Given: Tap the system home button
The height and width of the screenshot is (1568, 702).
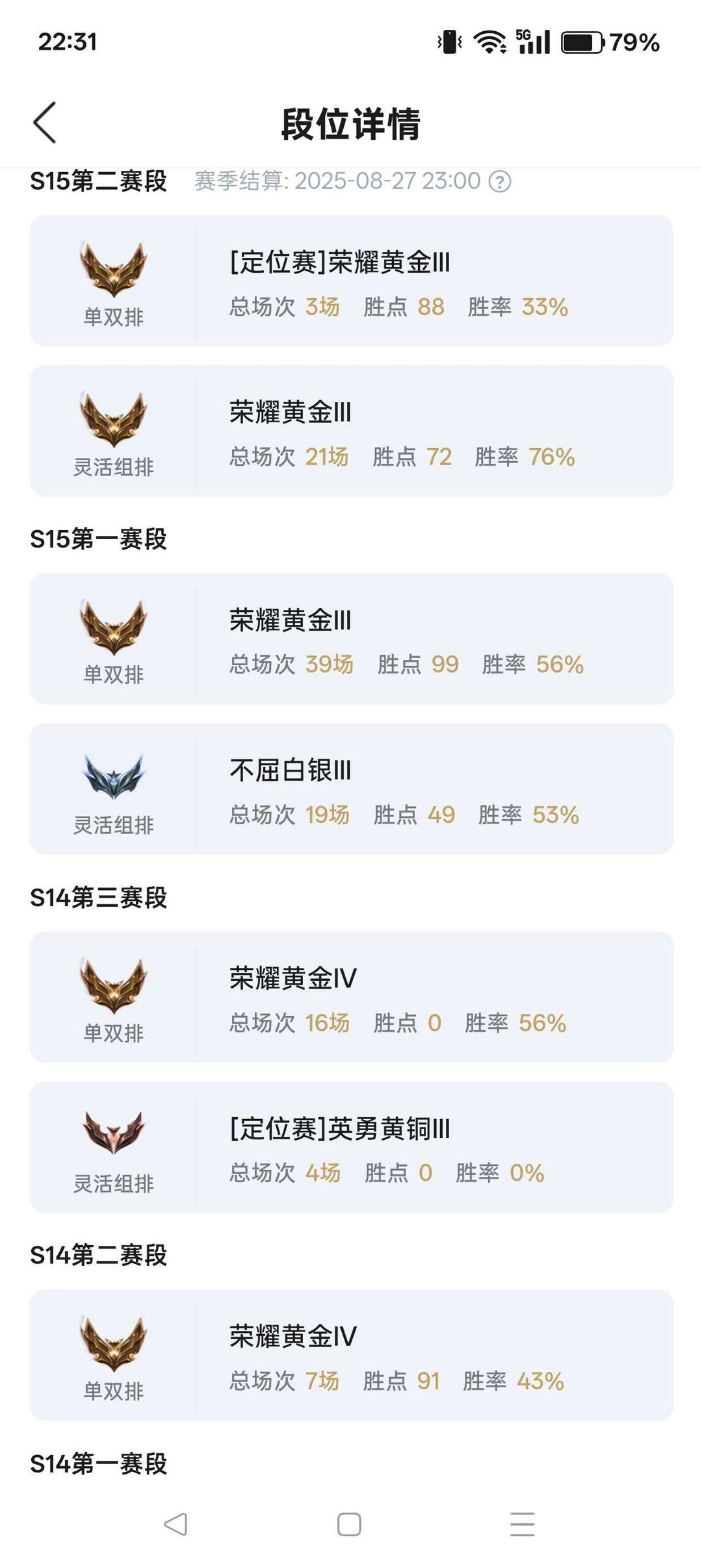Looking at the screenshot, I should pyautogui.click(x=349, y=1524).
